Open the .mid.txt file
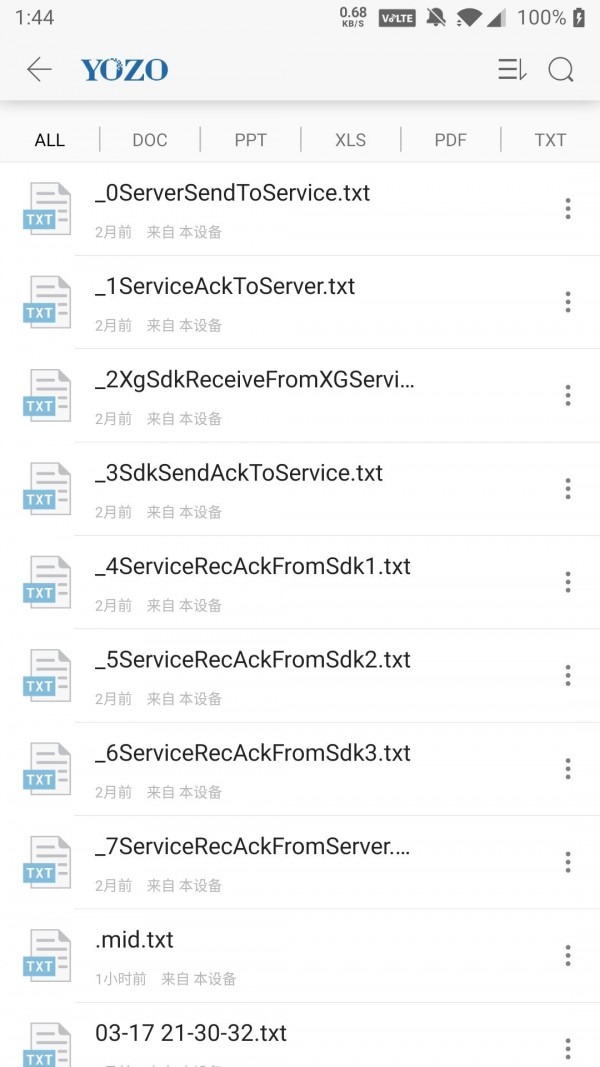600x1067 pixels. coord(135,940)
